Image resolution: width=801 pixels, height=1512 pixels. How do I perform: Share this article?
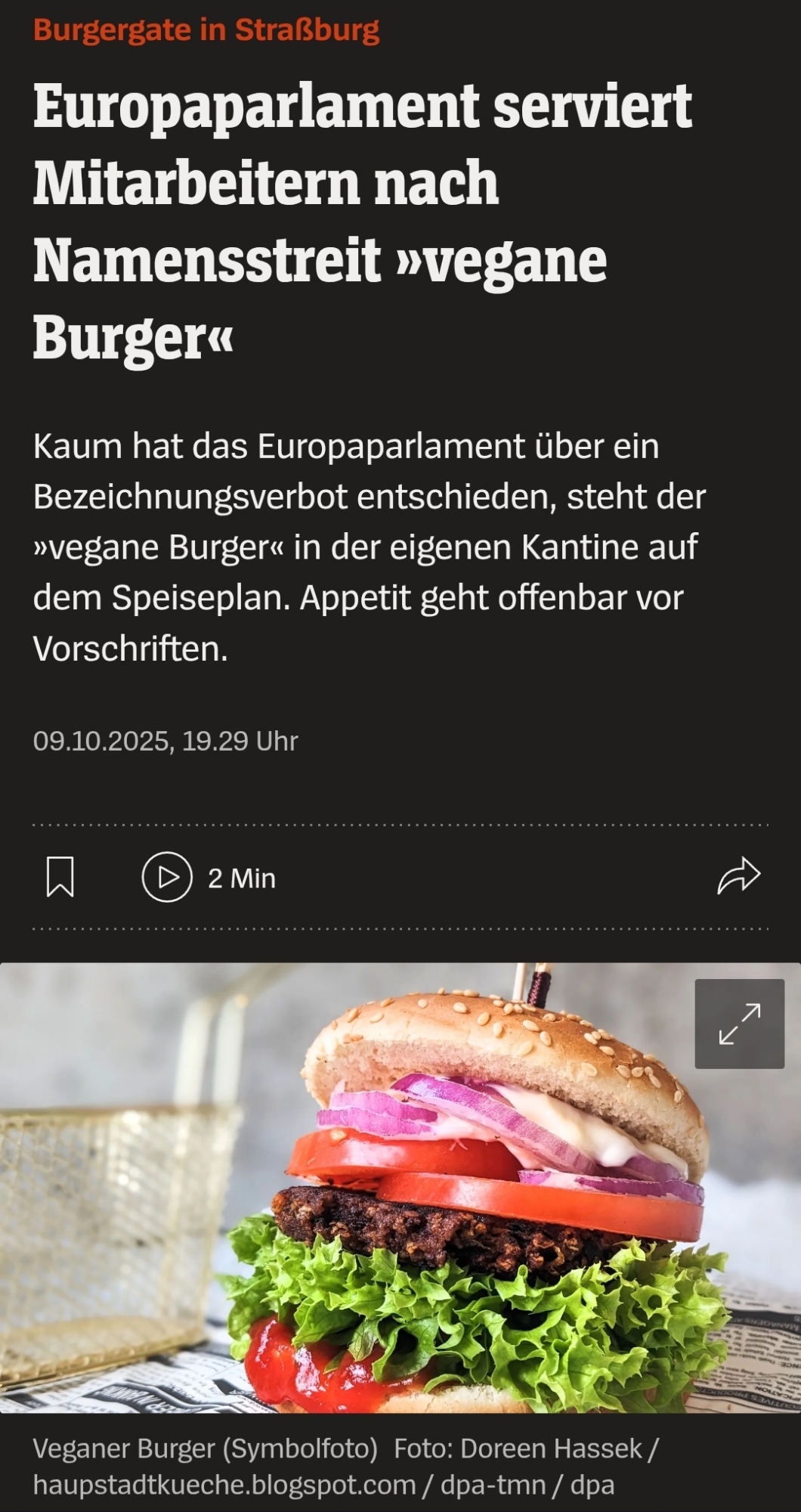(738, 877)
